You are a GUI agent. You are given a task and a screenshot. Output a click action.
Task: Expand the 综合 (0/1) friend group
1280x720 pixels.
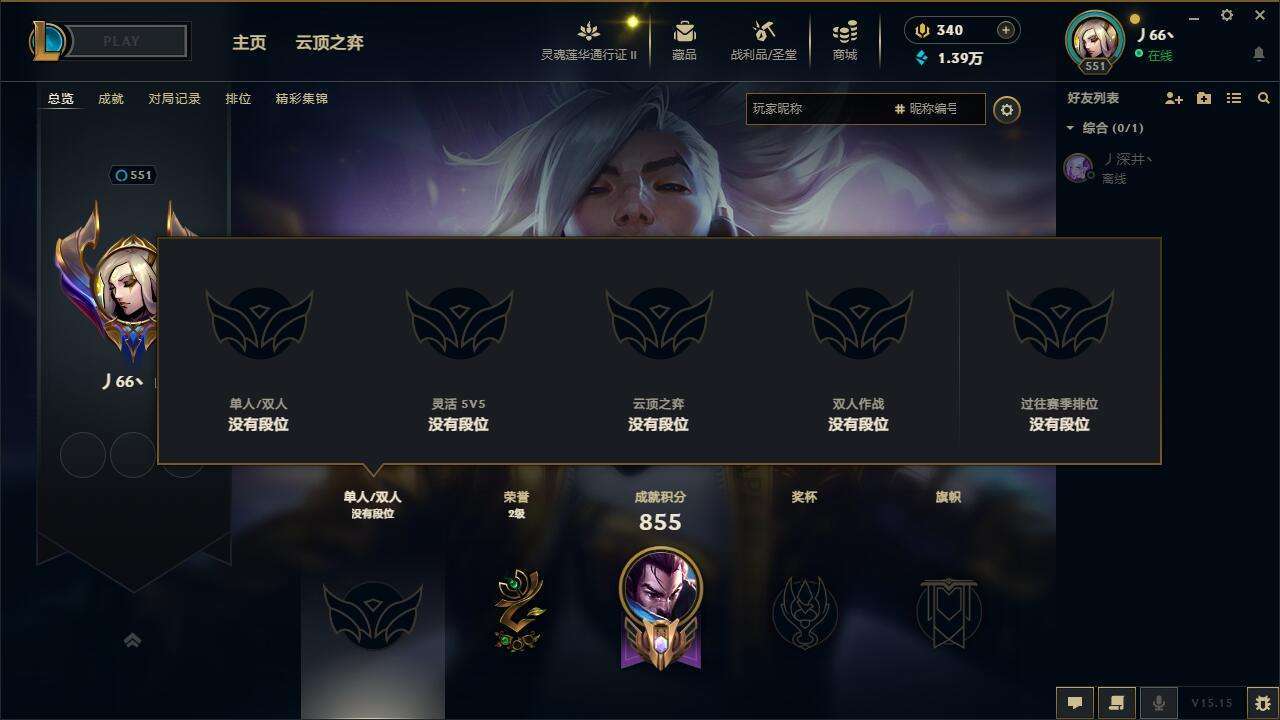pyautogui.click(x=1105, y=128)
